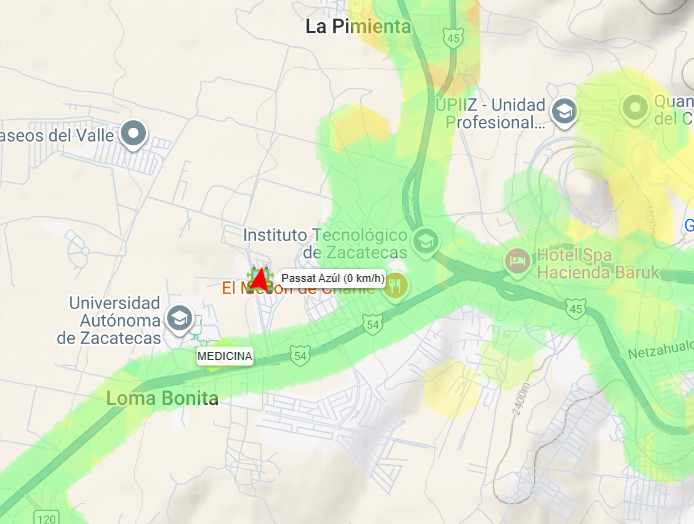Open the MEDICINA label marker
The image size is (694, 524).
coord(225,356)
